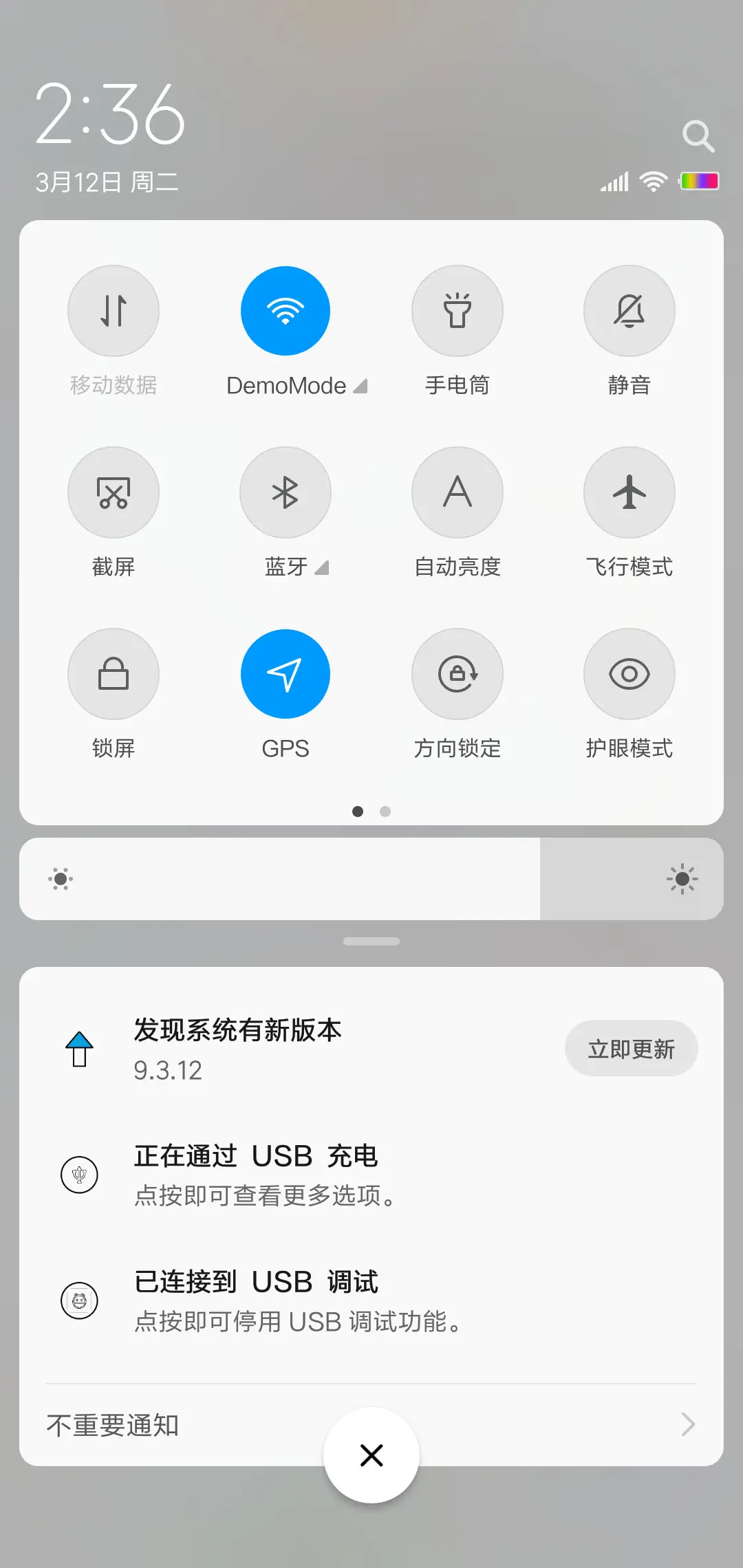Take a screenshot with 截屏 tile
Image resolution: width=743 pixels, height=1568 pixels.
114,492
